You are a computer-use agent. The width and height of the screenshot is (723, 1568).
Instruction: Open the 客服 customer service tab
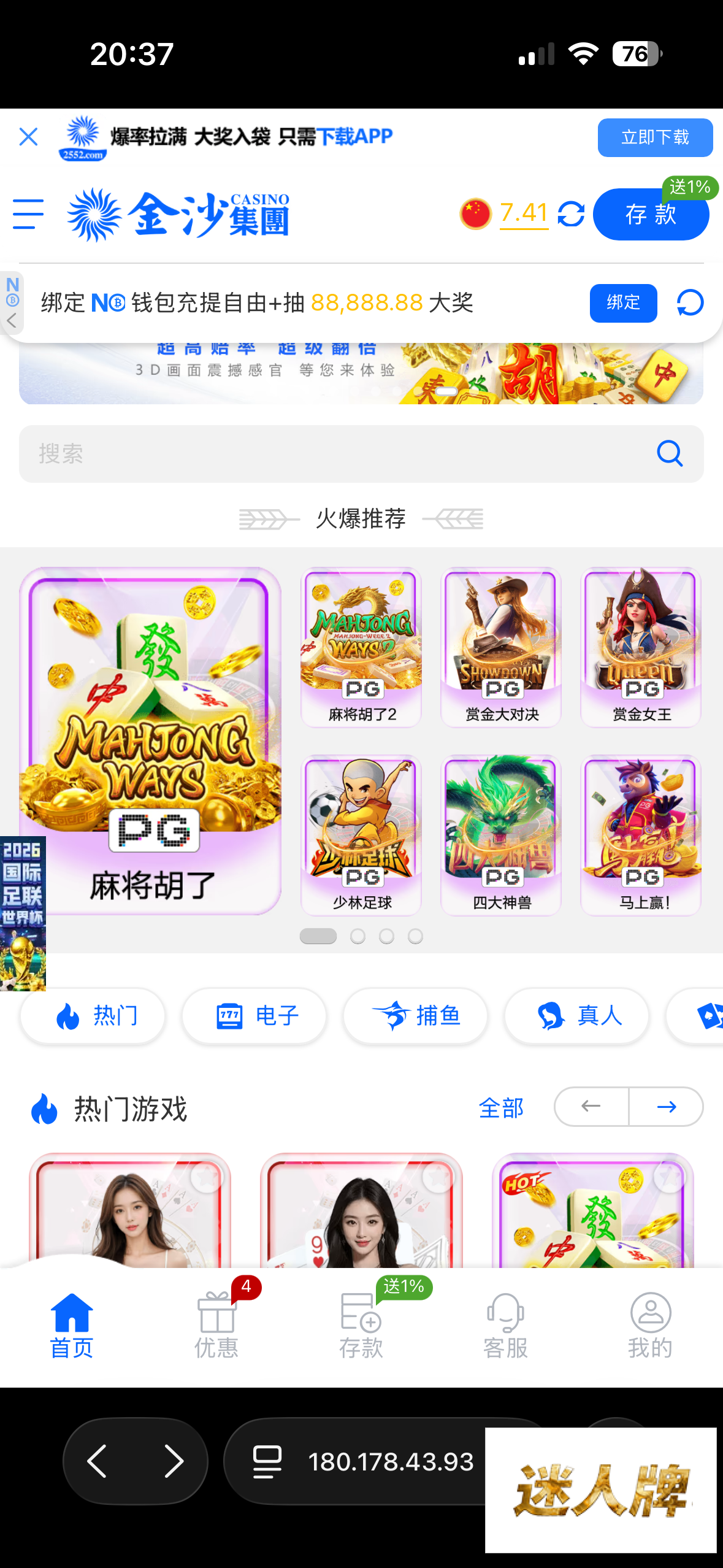click(505, 1325)
